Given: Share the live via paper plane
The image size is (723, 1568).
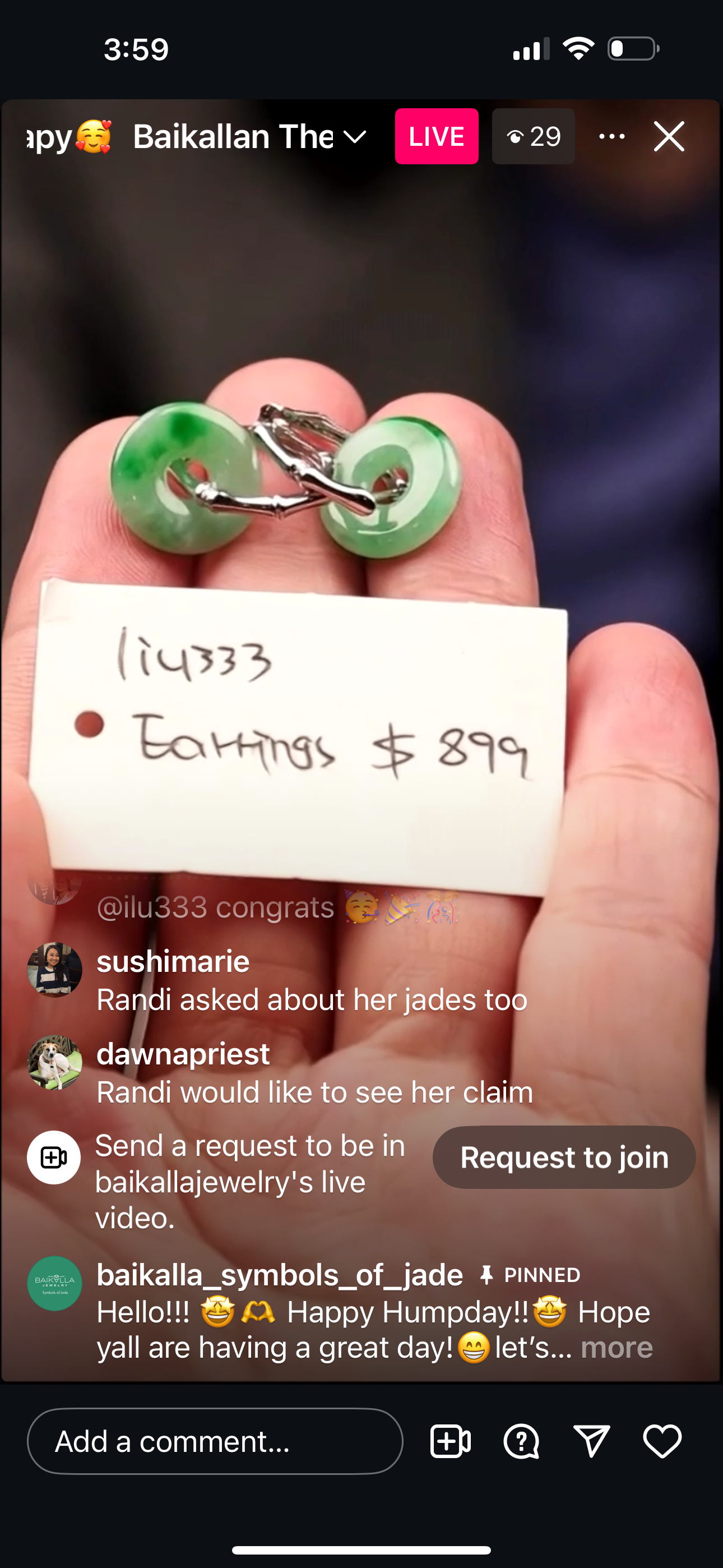Looking at the screenshot, I should click(591, 1441).
